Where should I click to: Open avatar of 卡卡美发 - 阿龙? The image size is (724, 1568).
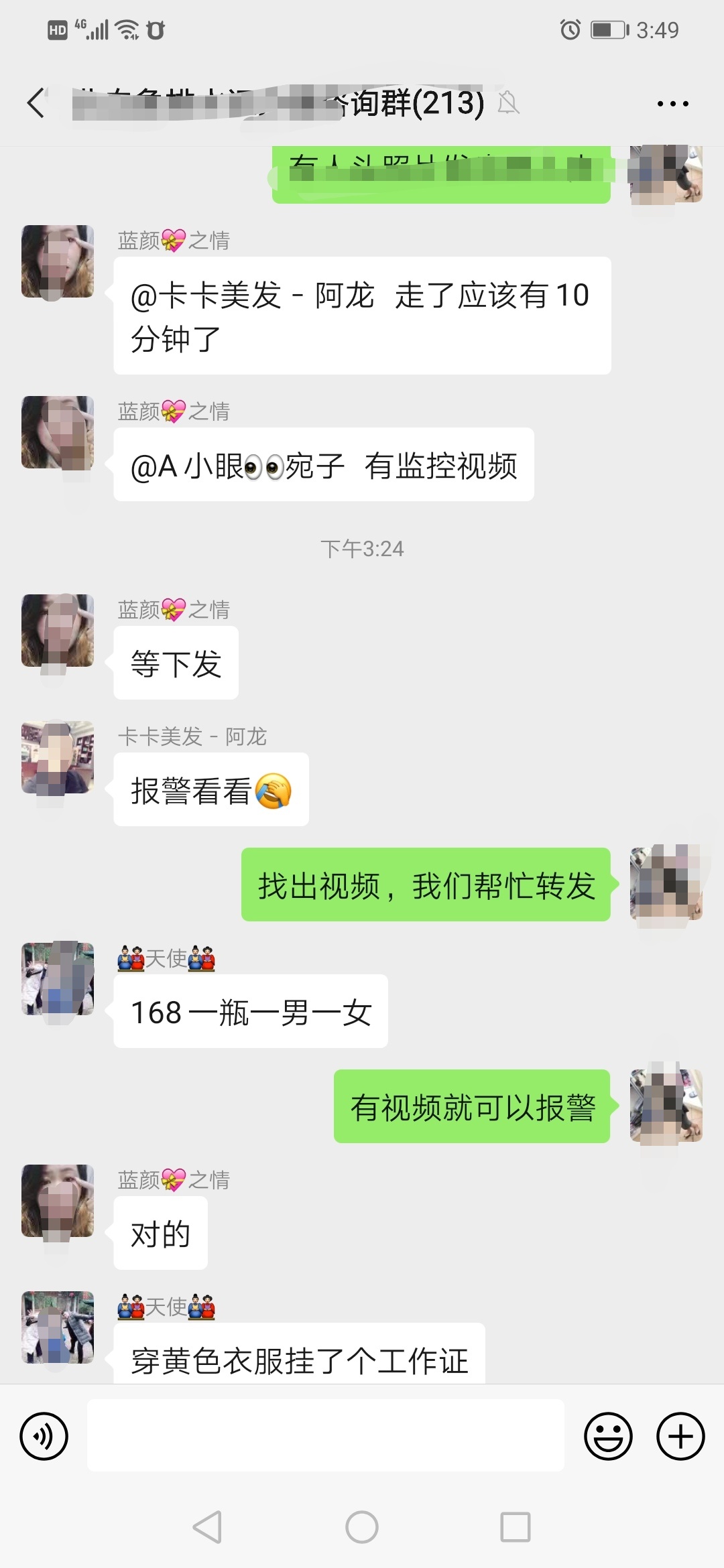point(58,758)
